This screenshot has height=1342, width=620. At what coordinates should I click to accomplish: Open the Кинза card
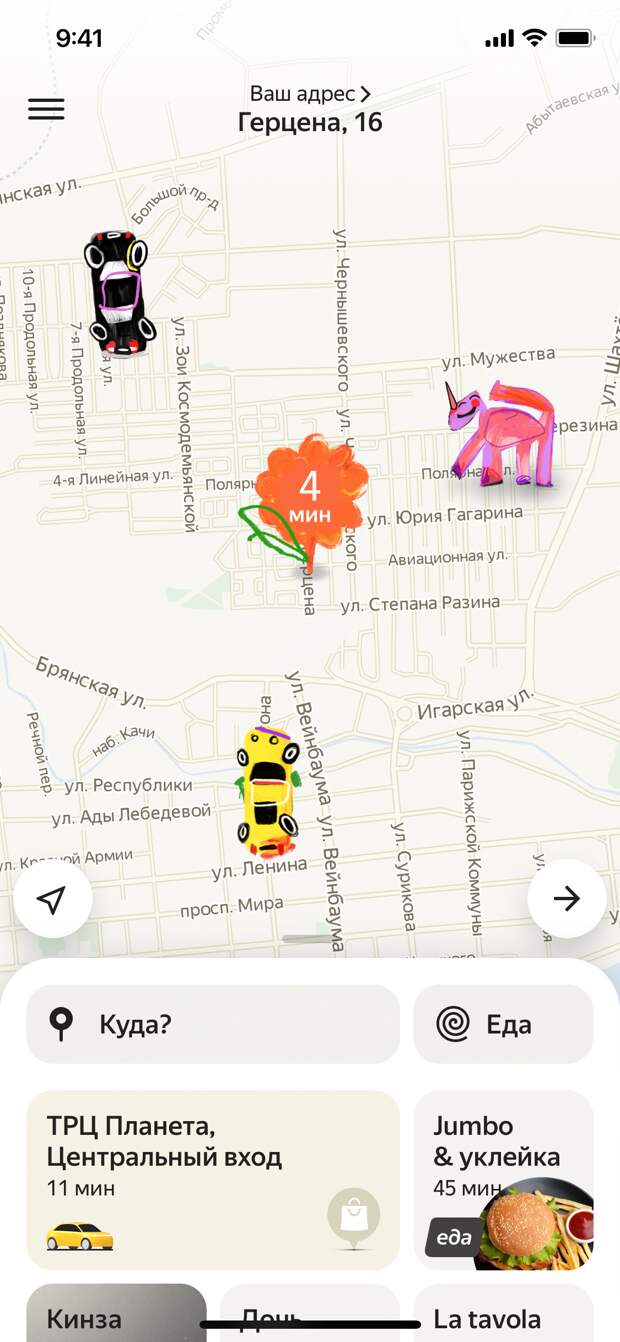(116, 1315)
